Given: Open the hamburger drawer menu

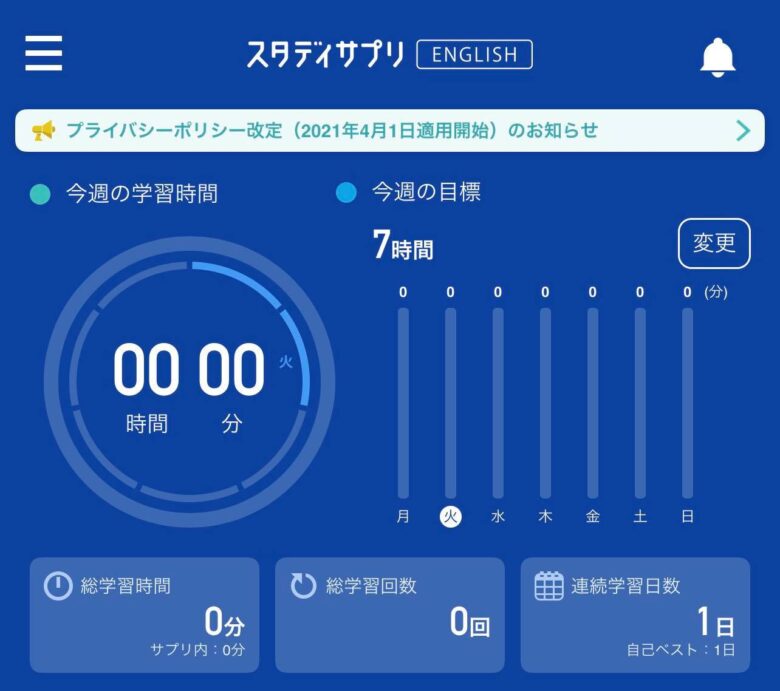Looking at the screenshot, I should coord(44,53).
